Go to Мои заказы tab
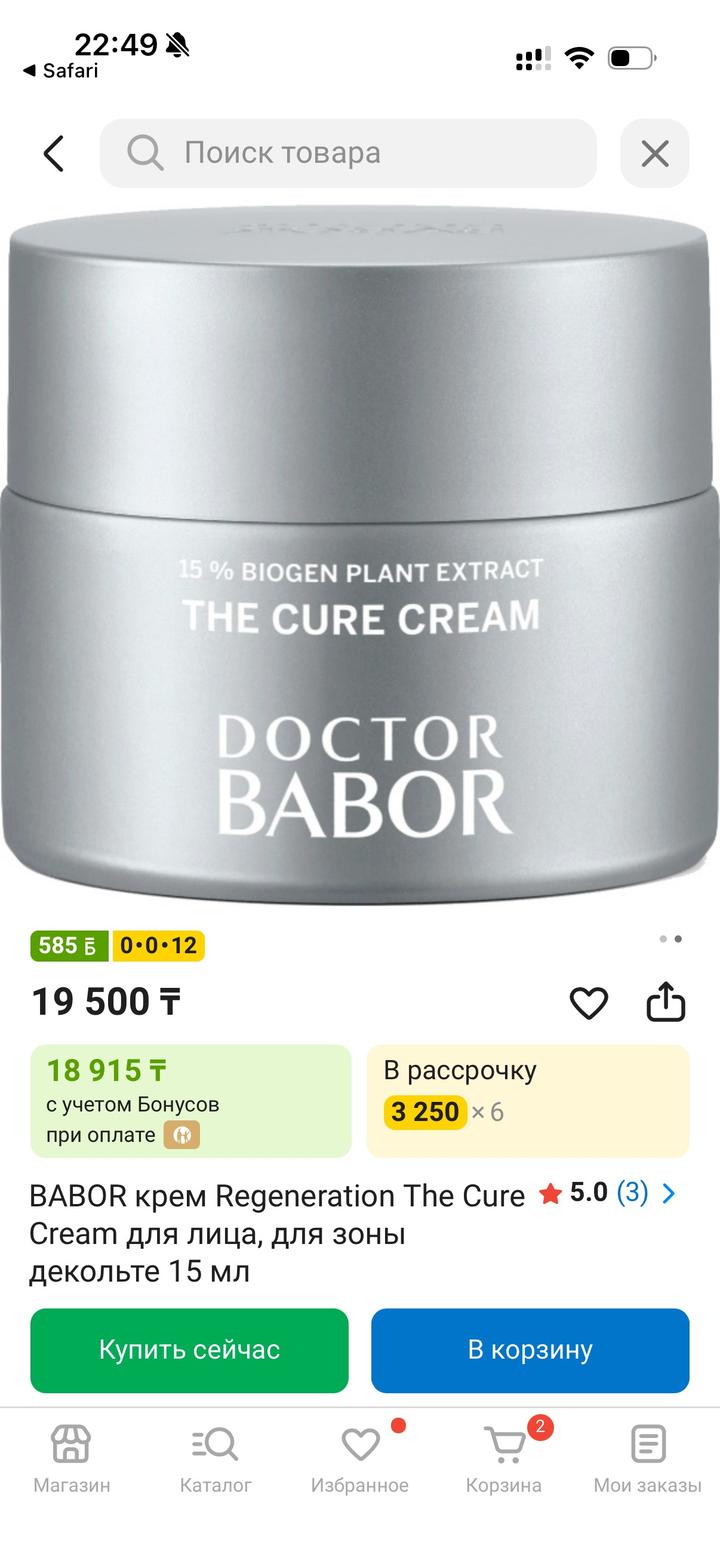The height and width of the screenshot is (1565, 720). (648, 1460)
